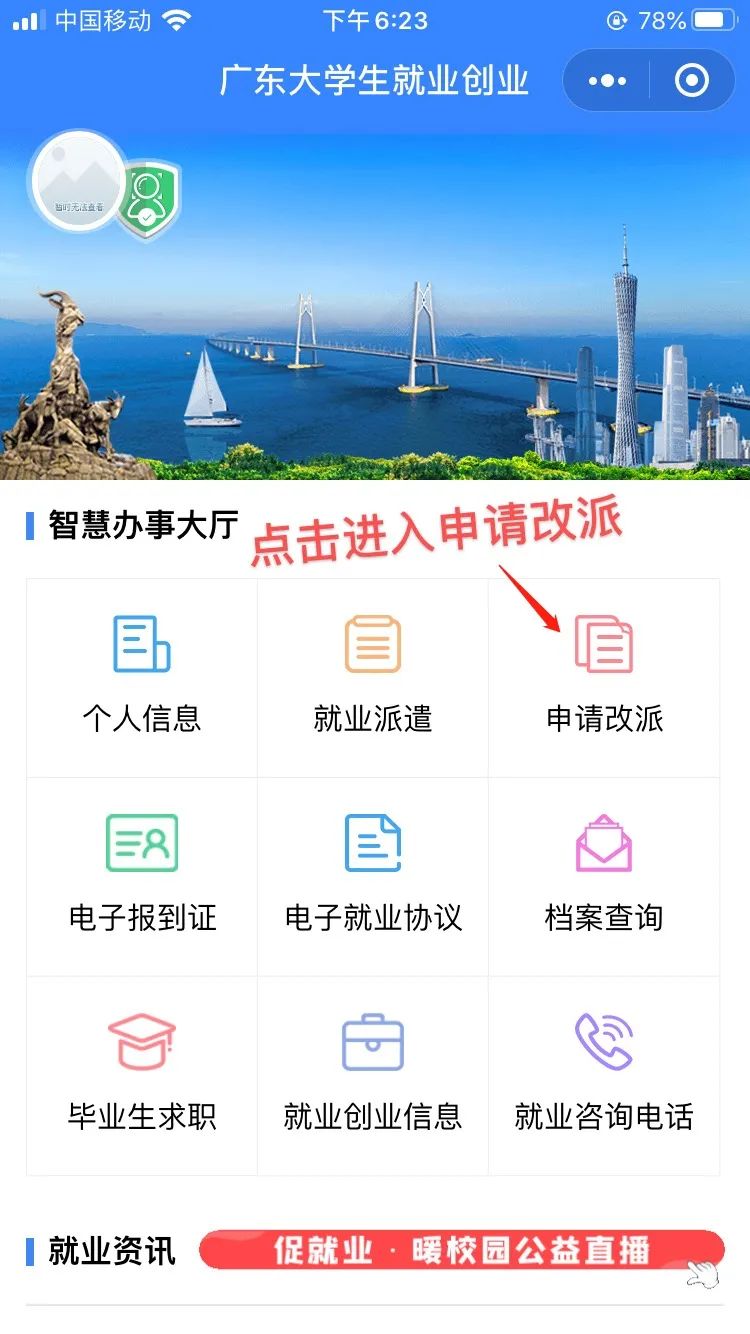The width and height of the screenshot is (750, 1334).
Task: Tap the 促就业·暖校园公益直播 banner
Action: pos(461,1250)
